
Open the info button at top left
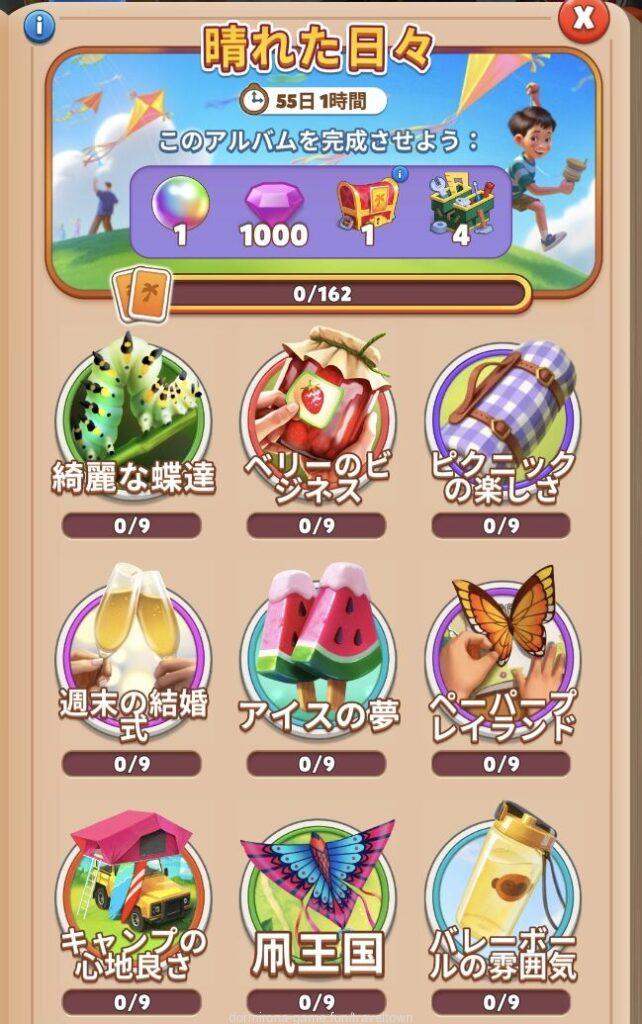[39, 25]
